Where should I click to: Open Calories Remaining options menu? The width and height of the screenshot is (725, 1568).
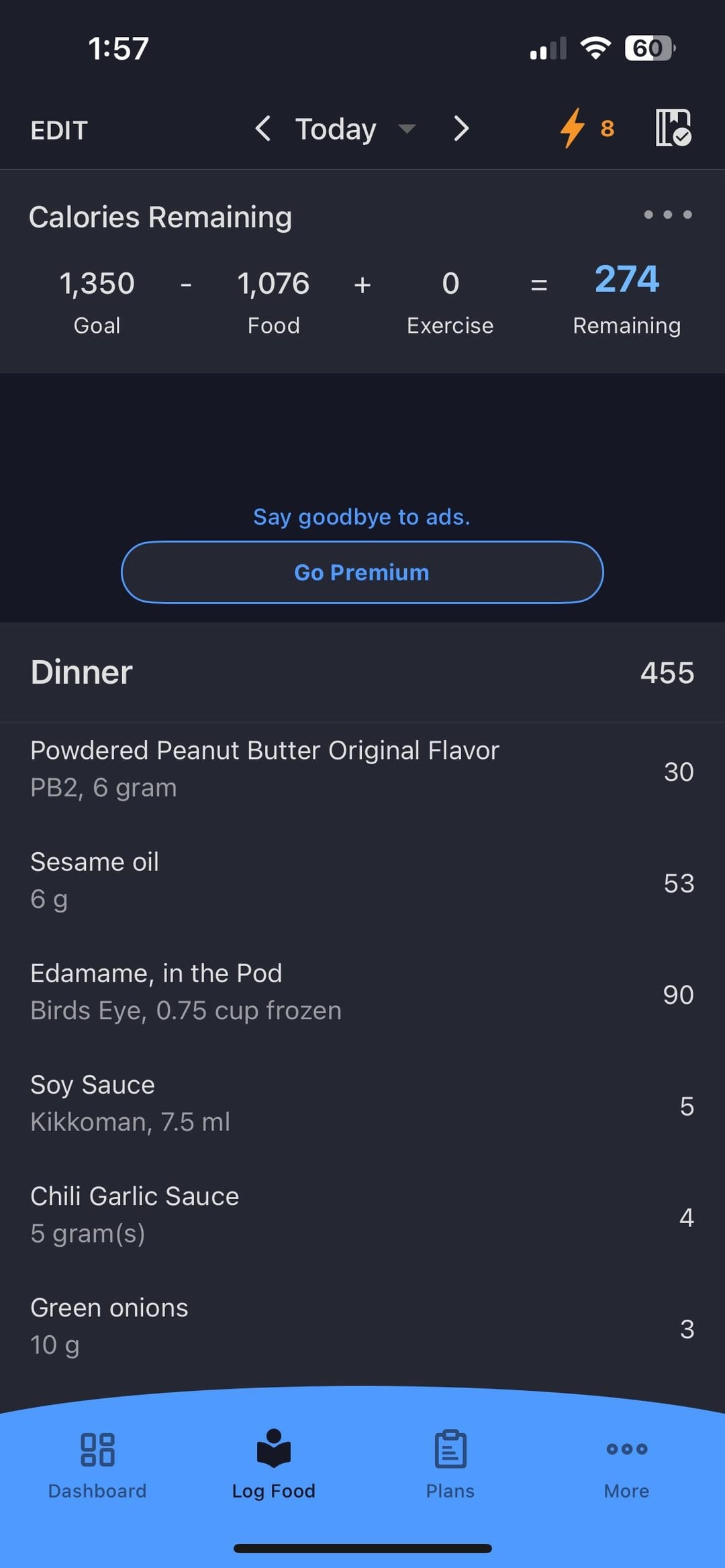coord(667,215)
